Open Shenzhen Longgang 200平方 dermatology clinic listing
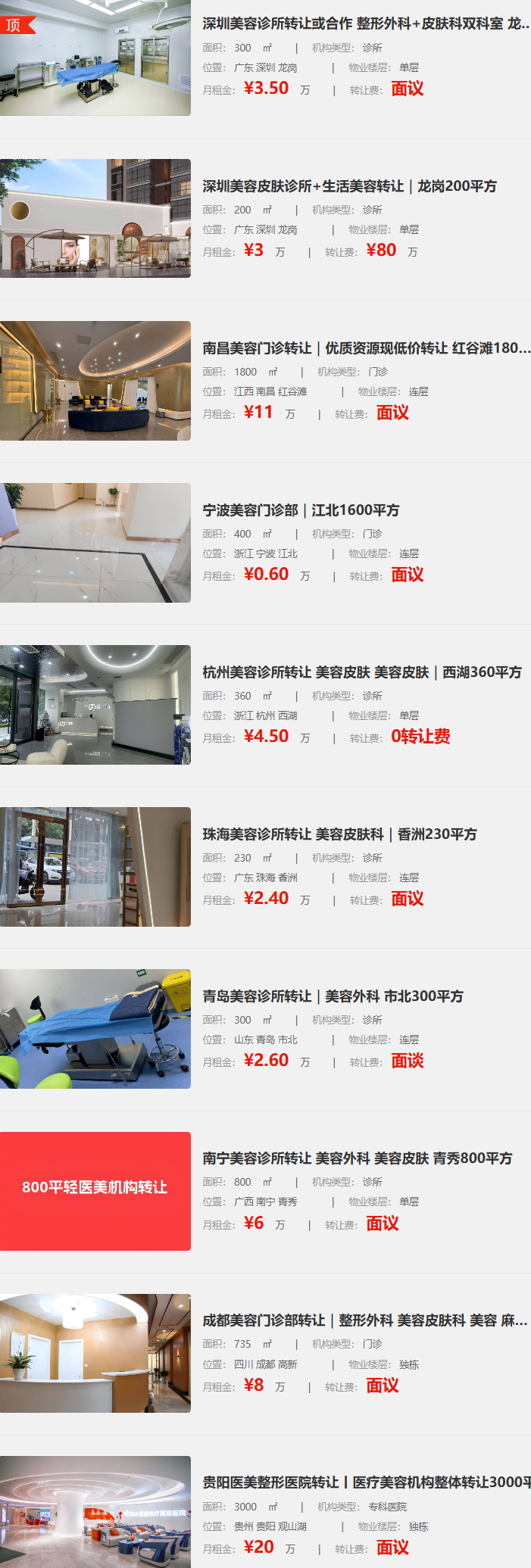531x1568 pixels. pyautogui.click(x=349, y=185)
